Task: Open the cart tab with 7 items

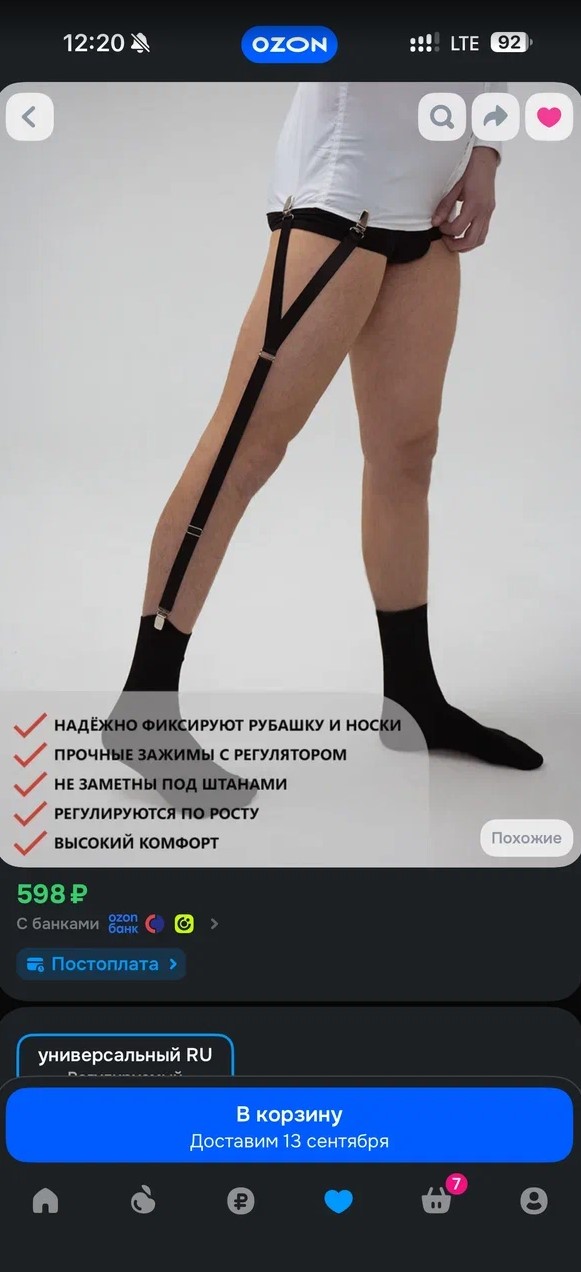Action: (x=437, y=1198)
